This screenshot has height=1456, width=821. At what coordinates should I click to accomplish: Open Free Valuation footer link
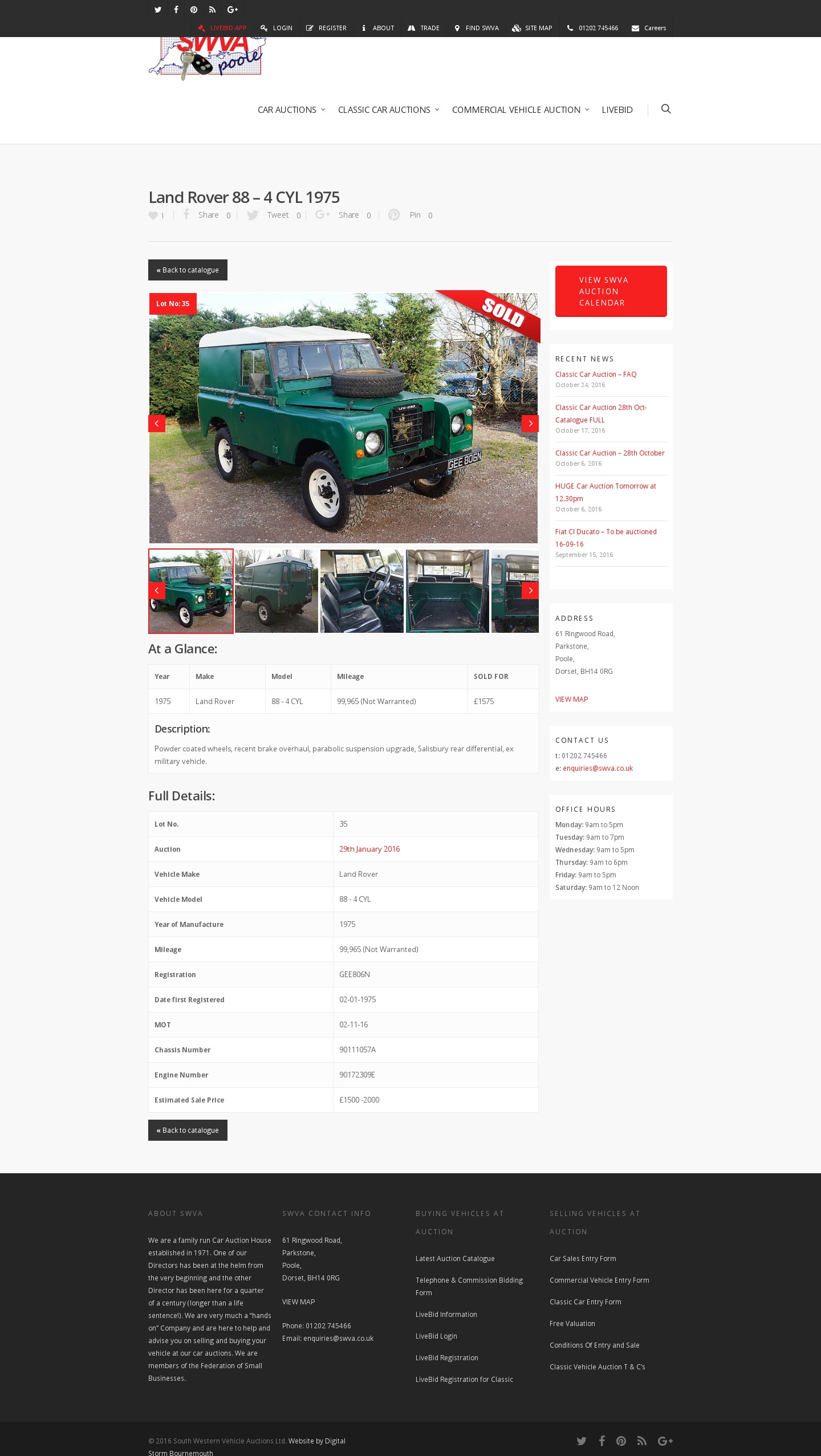[572, 1324]
